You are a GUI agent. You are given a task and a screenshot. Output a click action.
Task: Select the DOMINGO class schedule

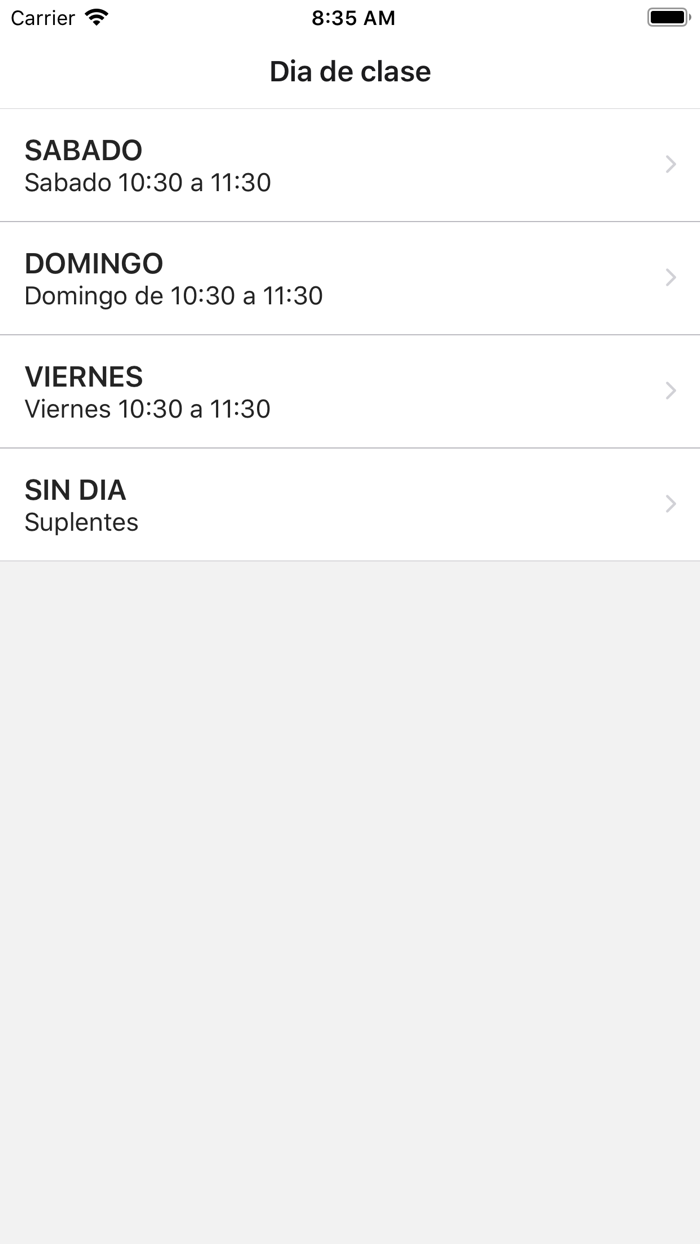[x=350, y=278]
